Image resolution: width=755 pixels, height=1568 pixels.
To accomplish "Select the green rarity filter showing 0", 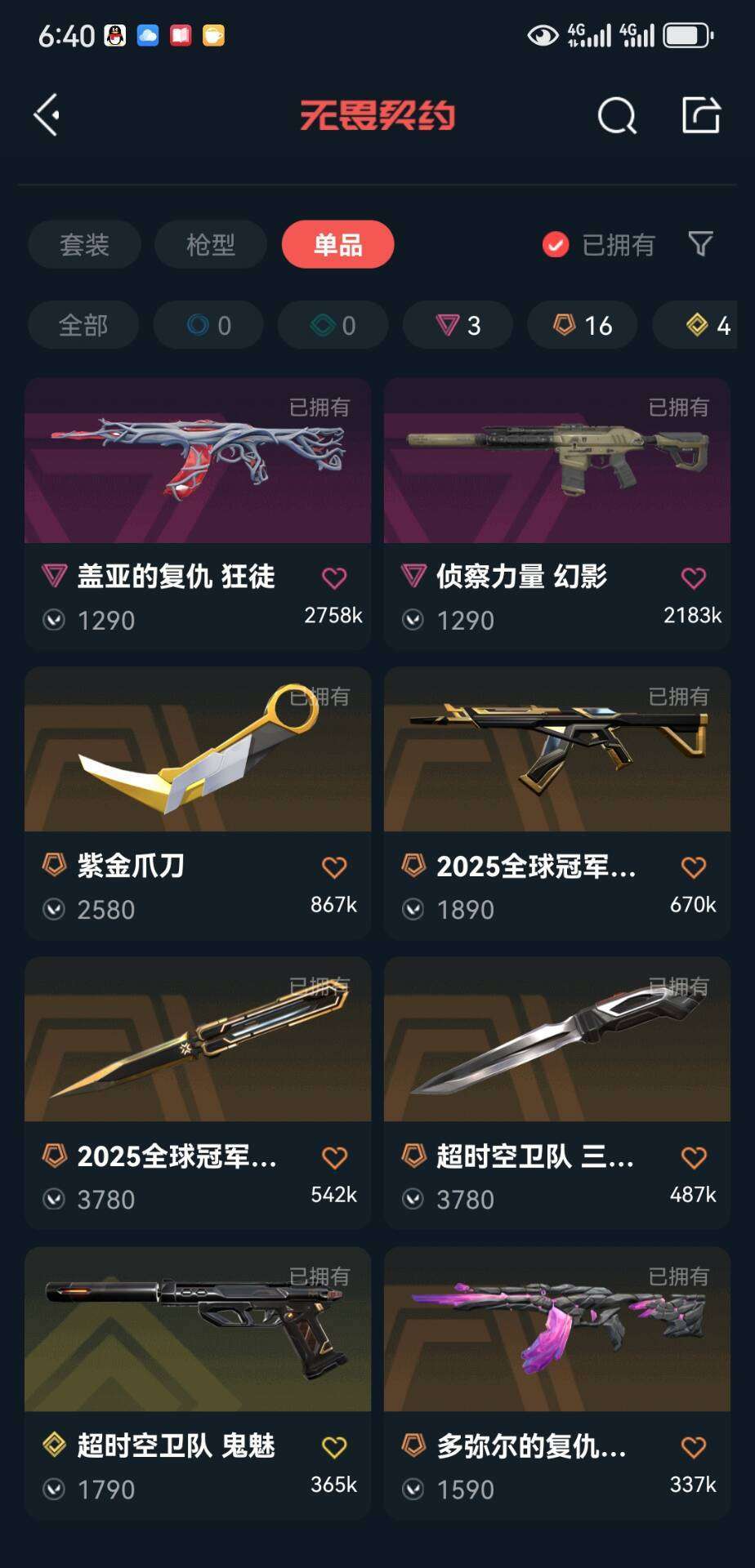I will point(333,324).
